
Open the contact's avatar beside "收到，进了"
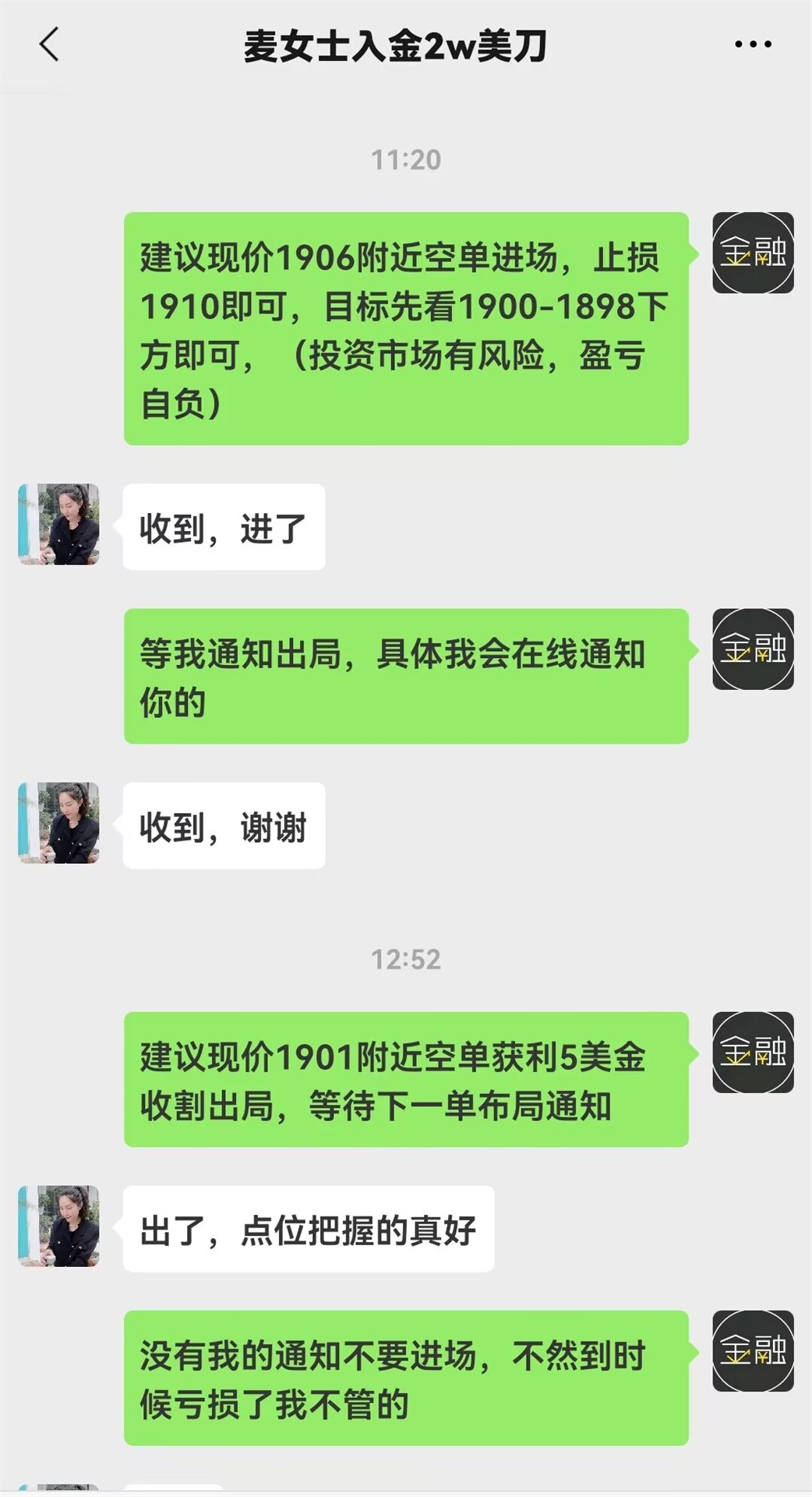click(x=59, y=524)
